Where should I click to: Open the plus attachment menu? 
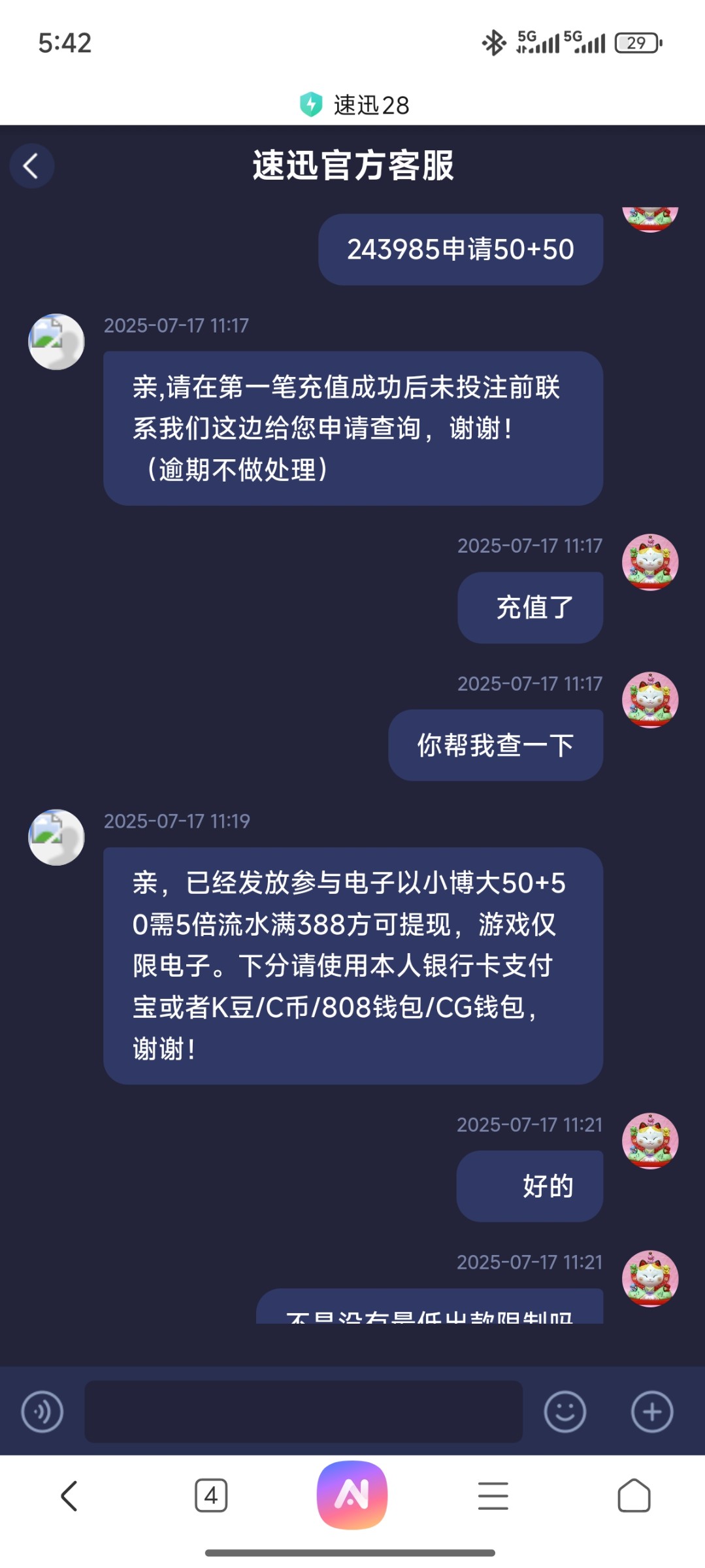[651, 1411]
